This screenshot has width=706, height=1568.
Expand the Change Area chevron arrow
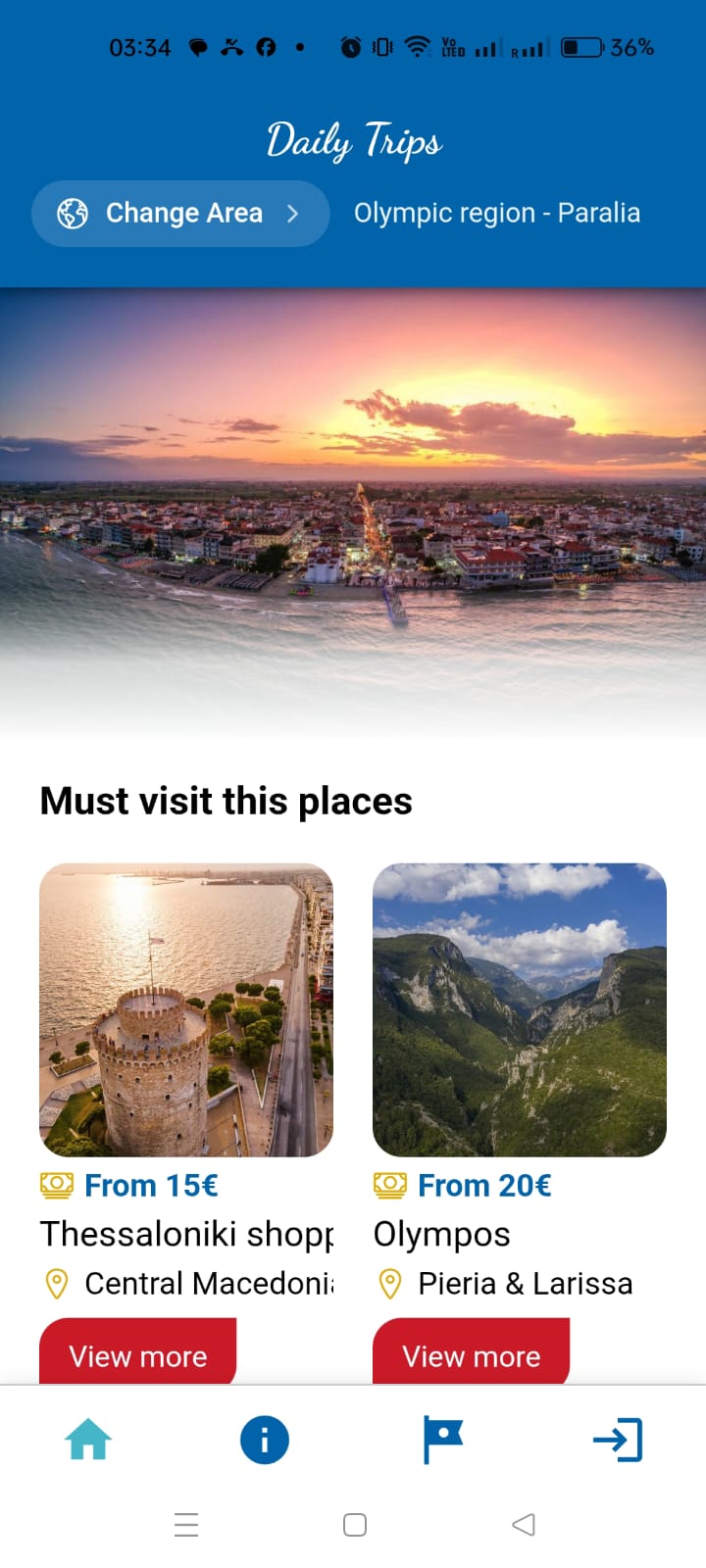pyautogui.click(x=294, y=213)
